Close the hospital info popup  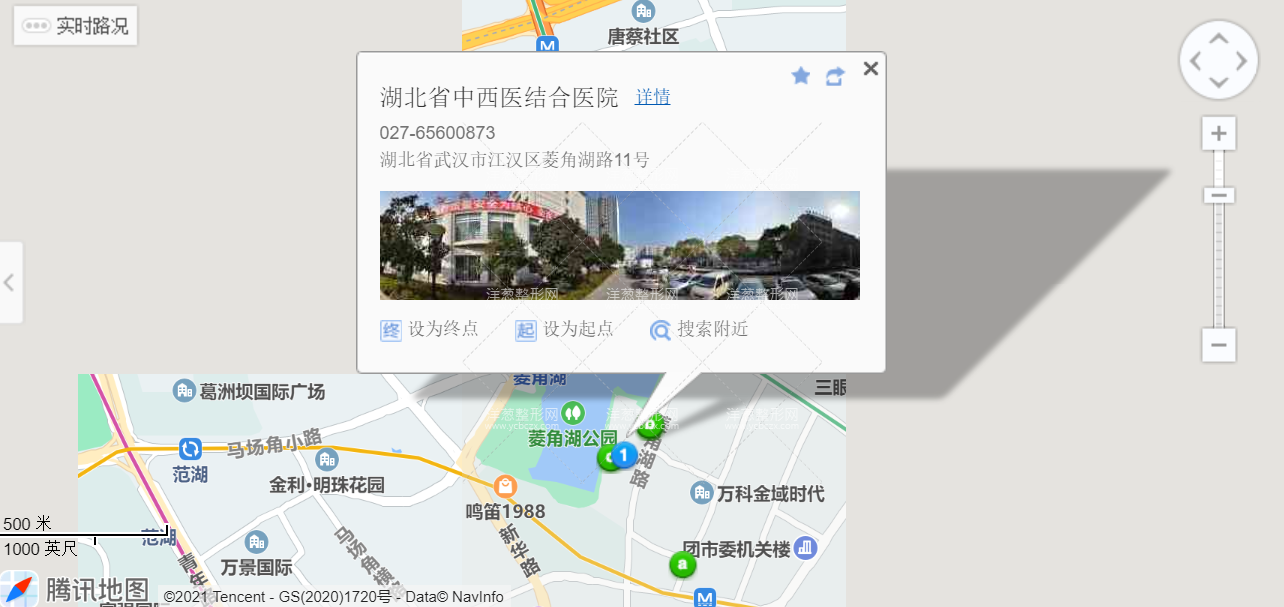[870, 68]
